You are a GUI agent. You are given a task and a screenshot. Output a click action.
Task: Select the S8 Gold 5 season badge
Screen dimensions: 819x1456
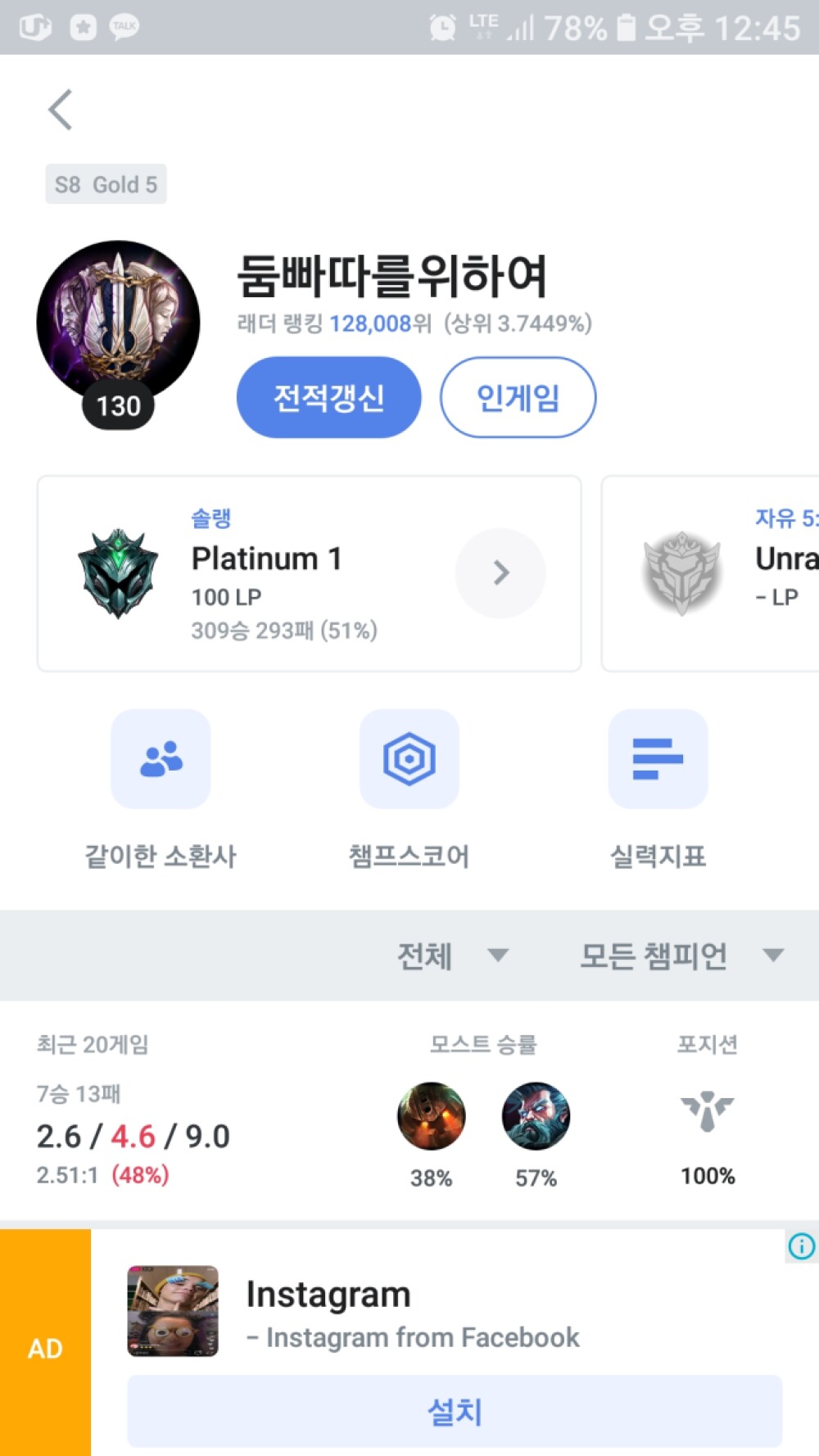(x=105, y=183)
